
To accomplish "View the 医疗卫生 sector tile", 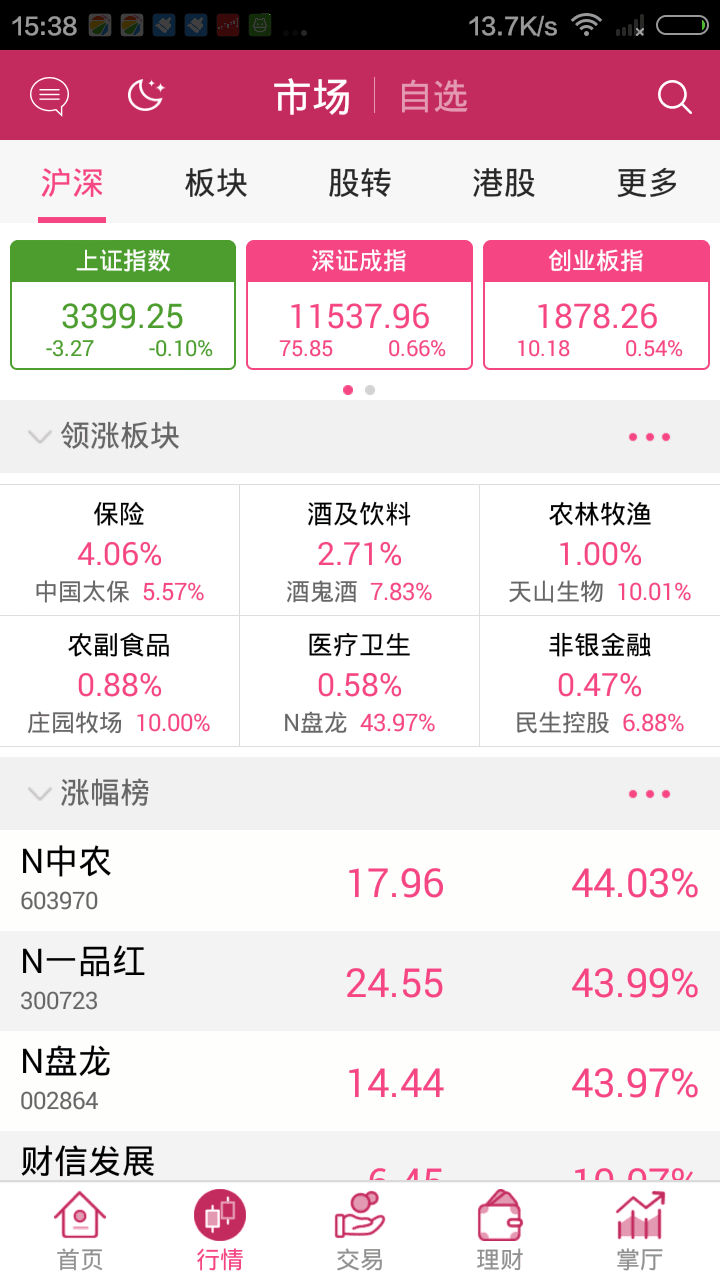I will point(360,681).
